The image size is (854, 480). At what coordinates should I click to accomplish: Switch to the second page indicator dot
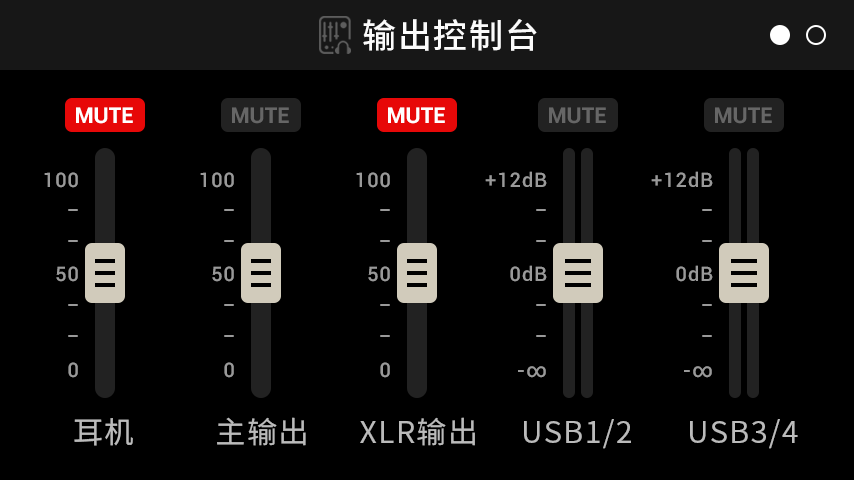(816, 35)
